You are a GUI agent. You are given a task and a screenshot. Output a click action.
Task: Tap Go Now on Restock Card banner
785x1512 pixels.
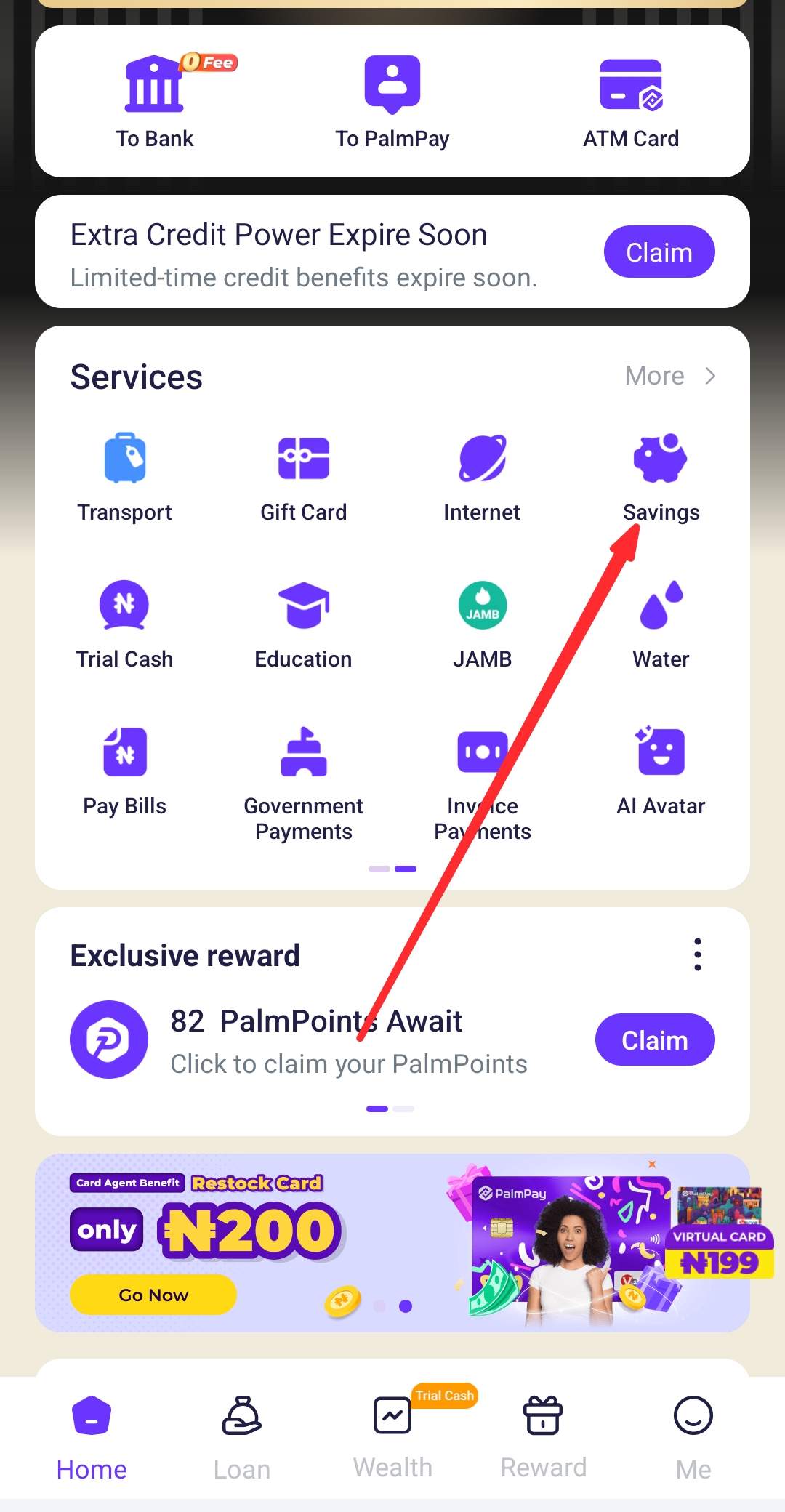point(153,1295)
